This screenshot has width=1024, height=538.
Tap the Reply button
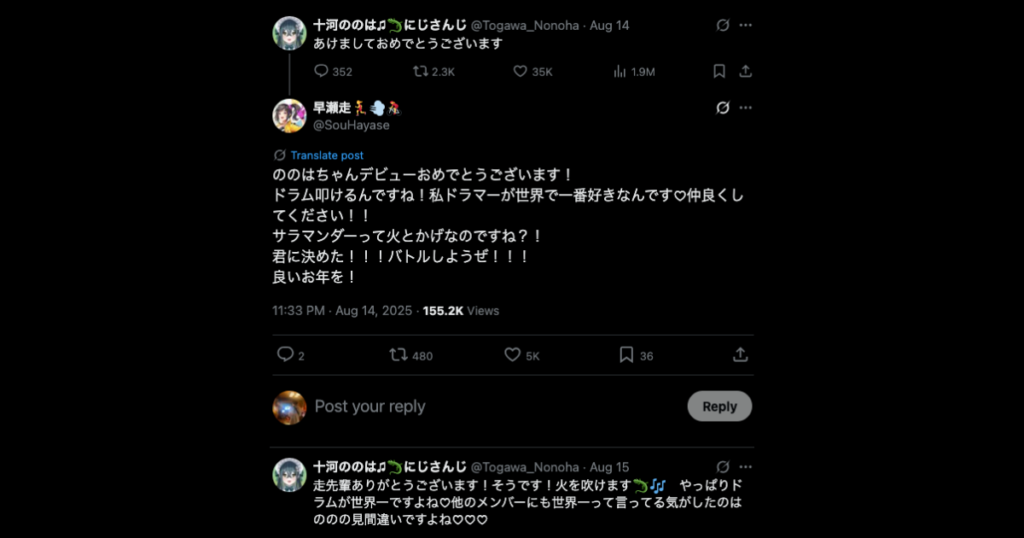(719, 406)
